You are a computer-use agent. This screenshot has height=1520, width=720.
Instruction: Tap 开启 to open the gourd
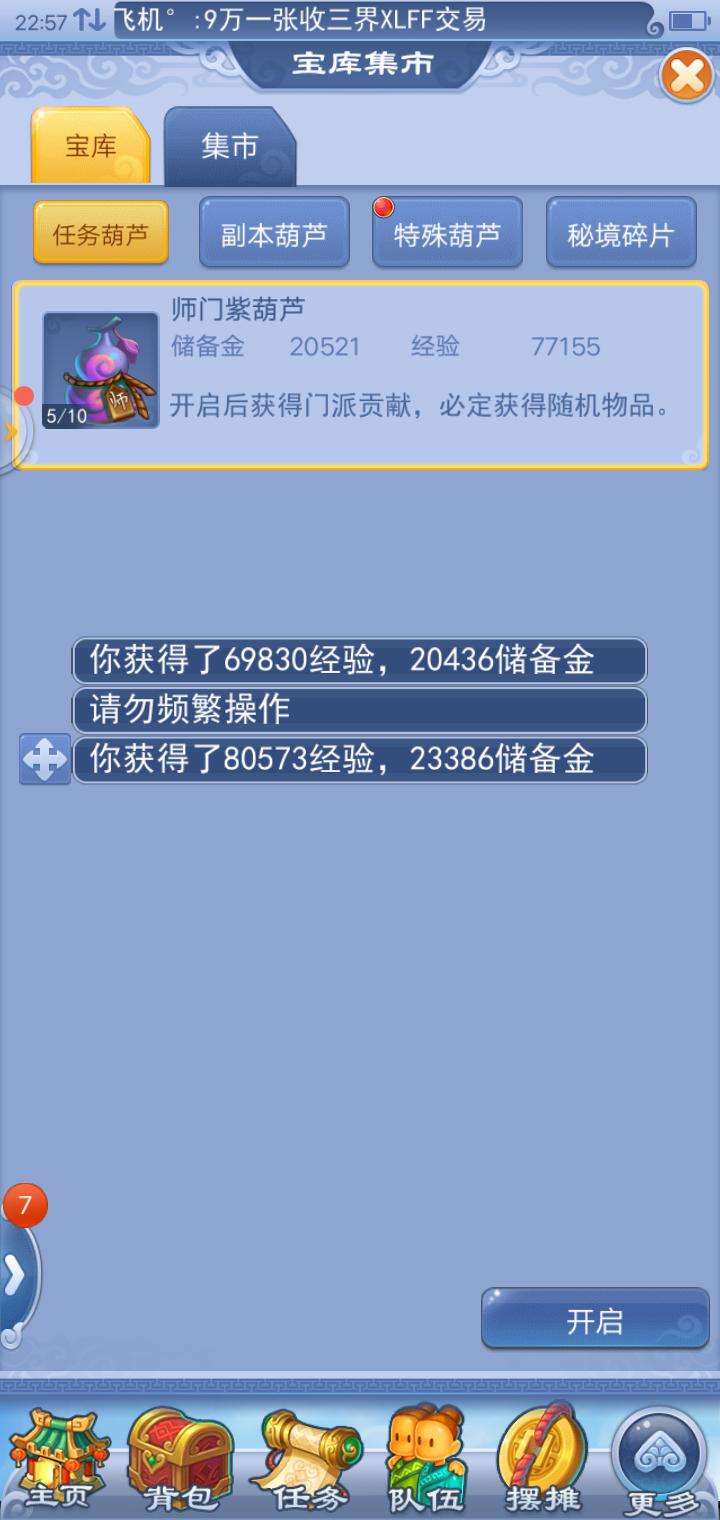(595, 1321)
